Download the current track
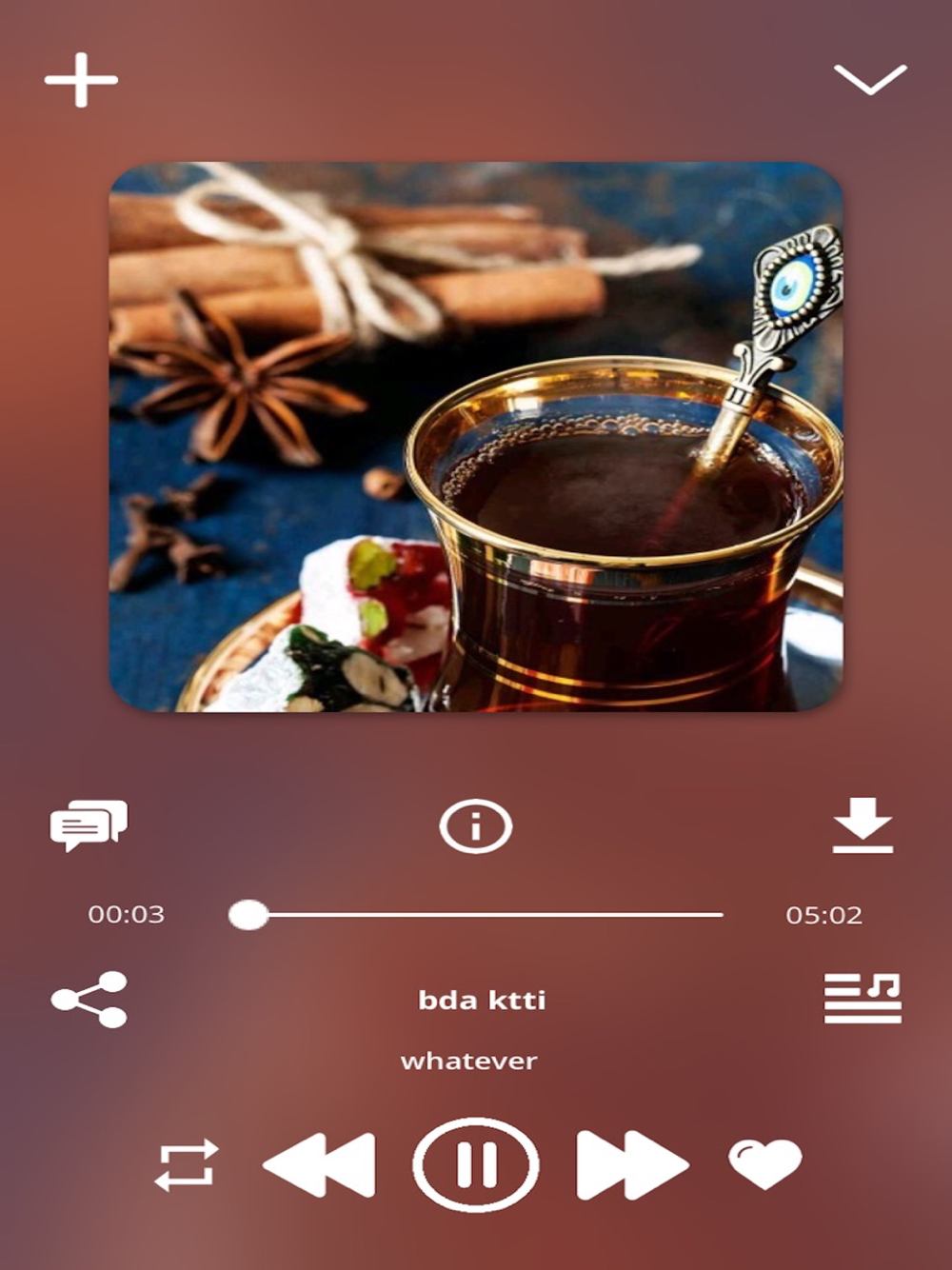Viewport: 952px width, 1270px height. (x=863, y=824)
